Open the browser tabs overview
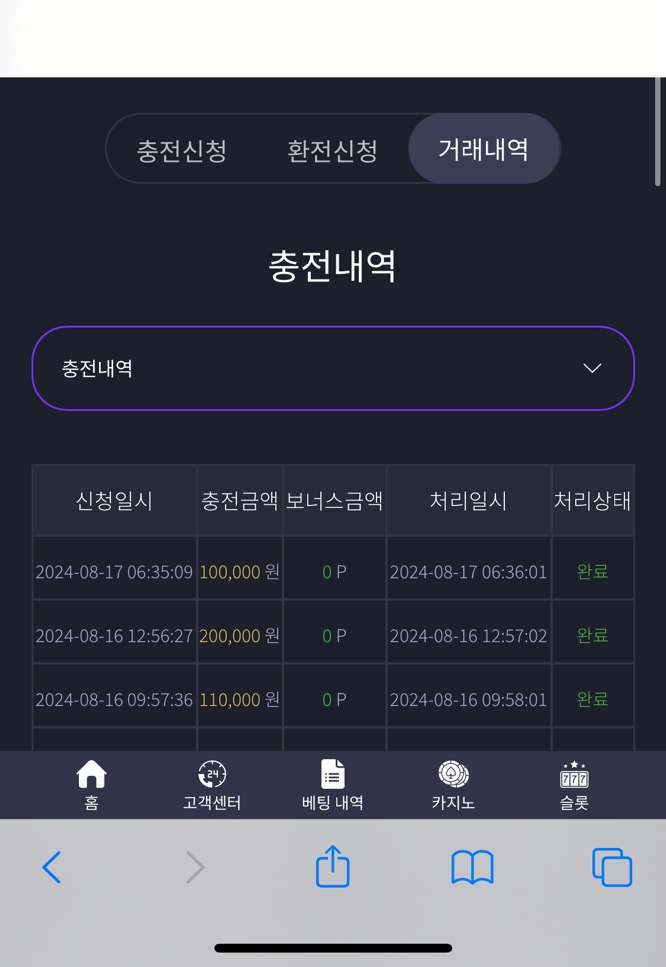666x967 pixels. (x=612, y=867)
